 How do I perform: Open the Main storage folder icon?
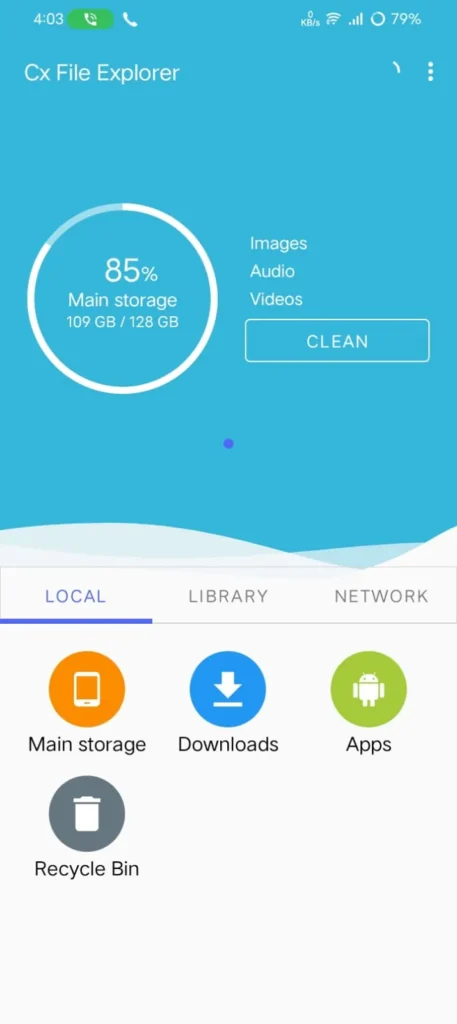pos(87,689)
